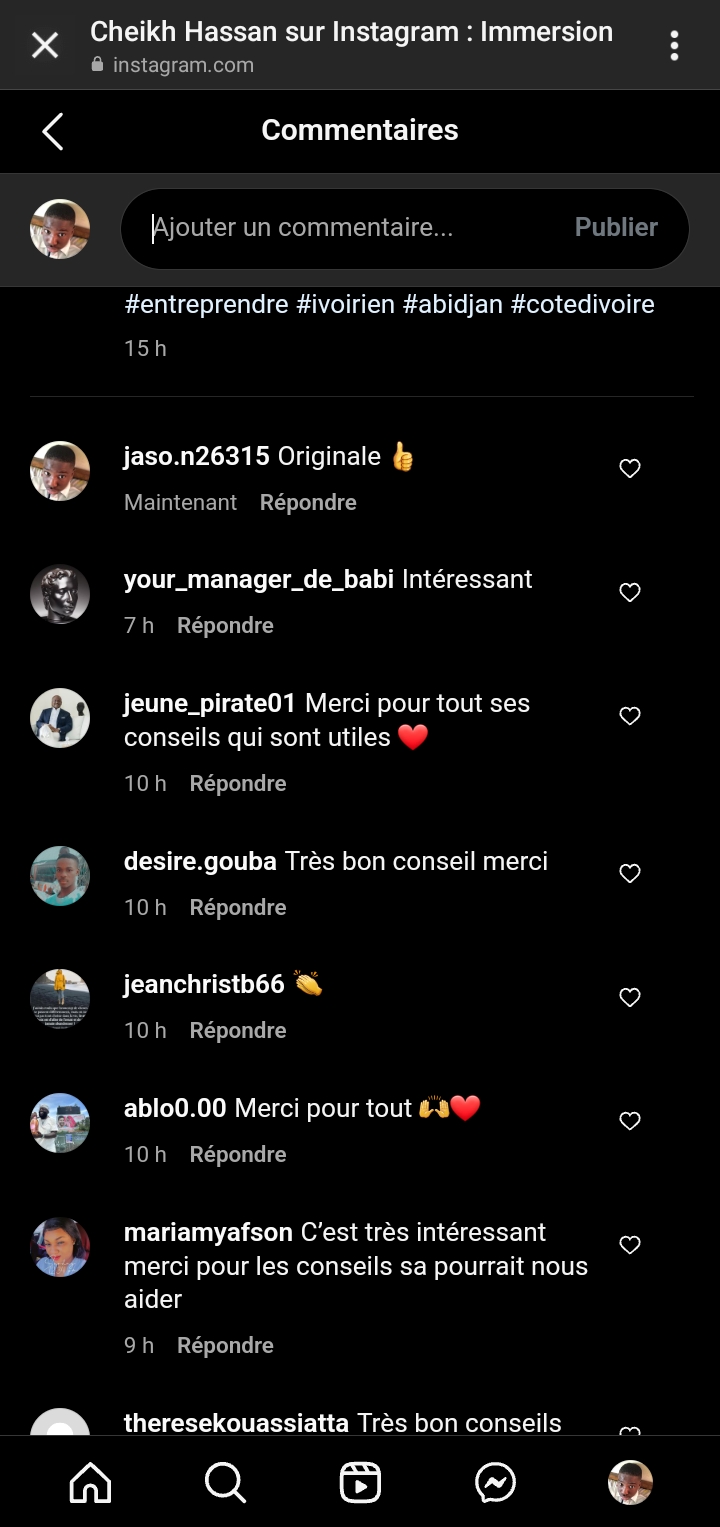This screenshot has width=720, height=1527.
Task: Open the browser overflow menu
Action: click(x=675, y=45)
